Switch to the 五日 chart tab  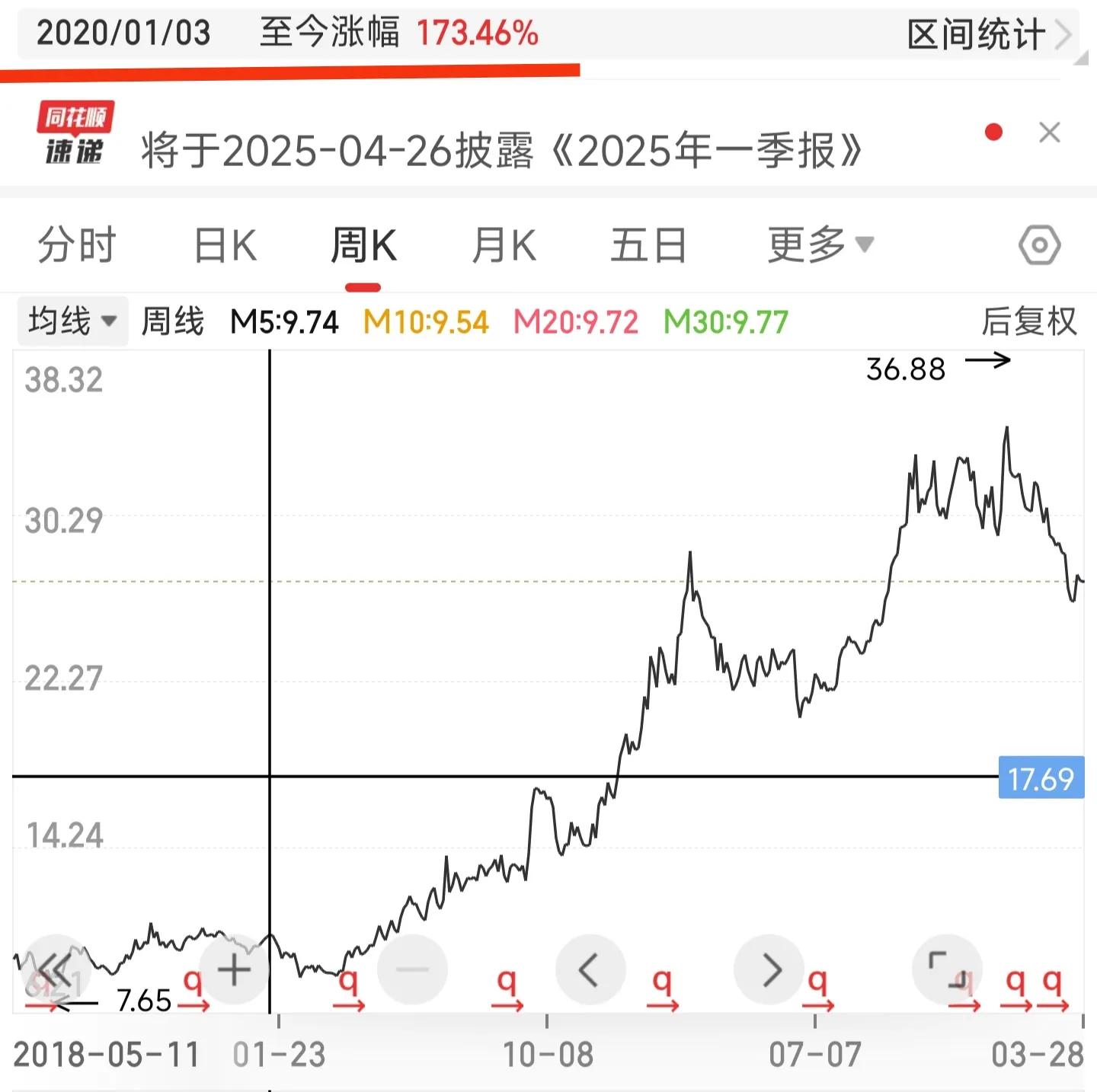pos(648,245)
